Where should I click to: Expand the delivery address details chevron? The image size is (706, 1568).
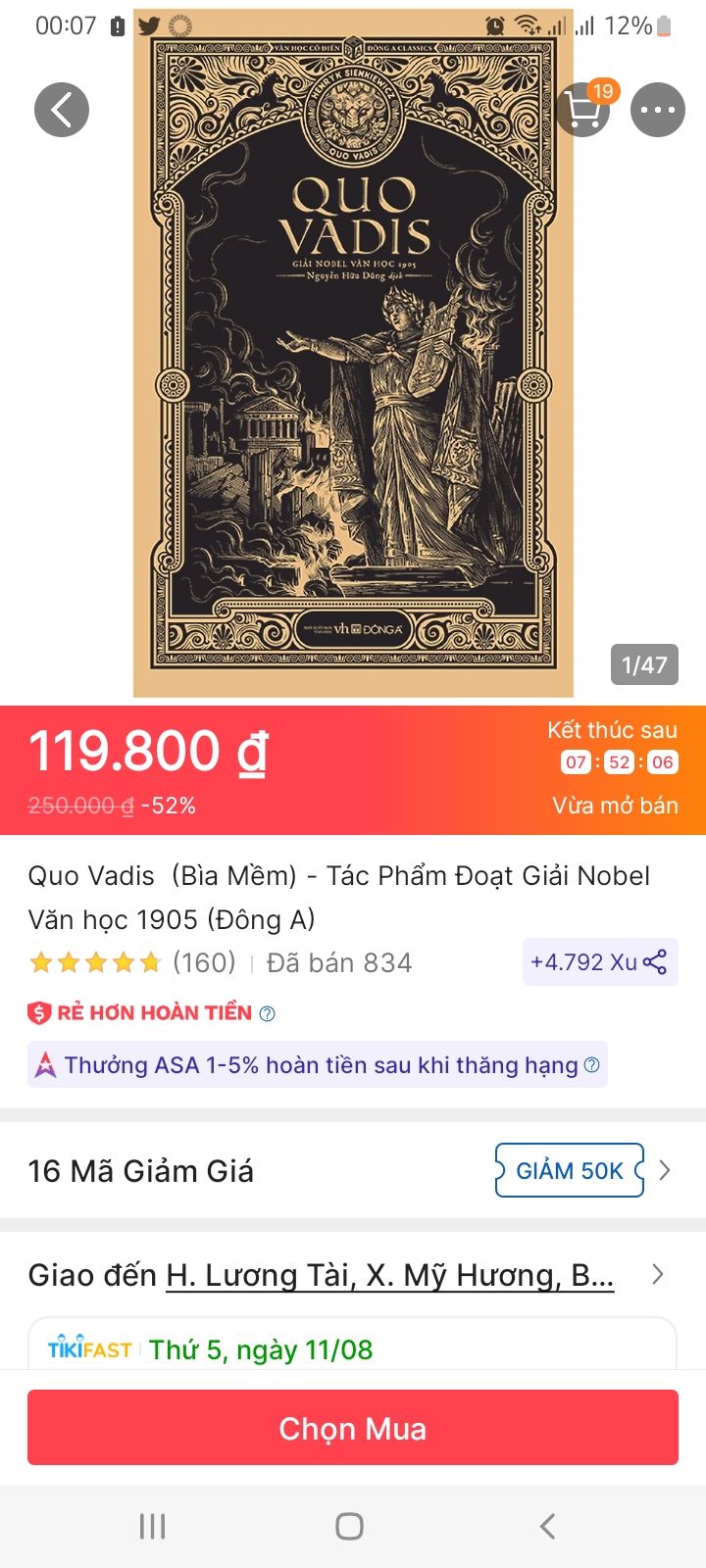pyautogui.click(x=658, y=1274)
